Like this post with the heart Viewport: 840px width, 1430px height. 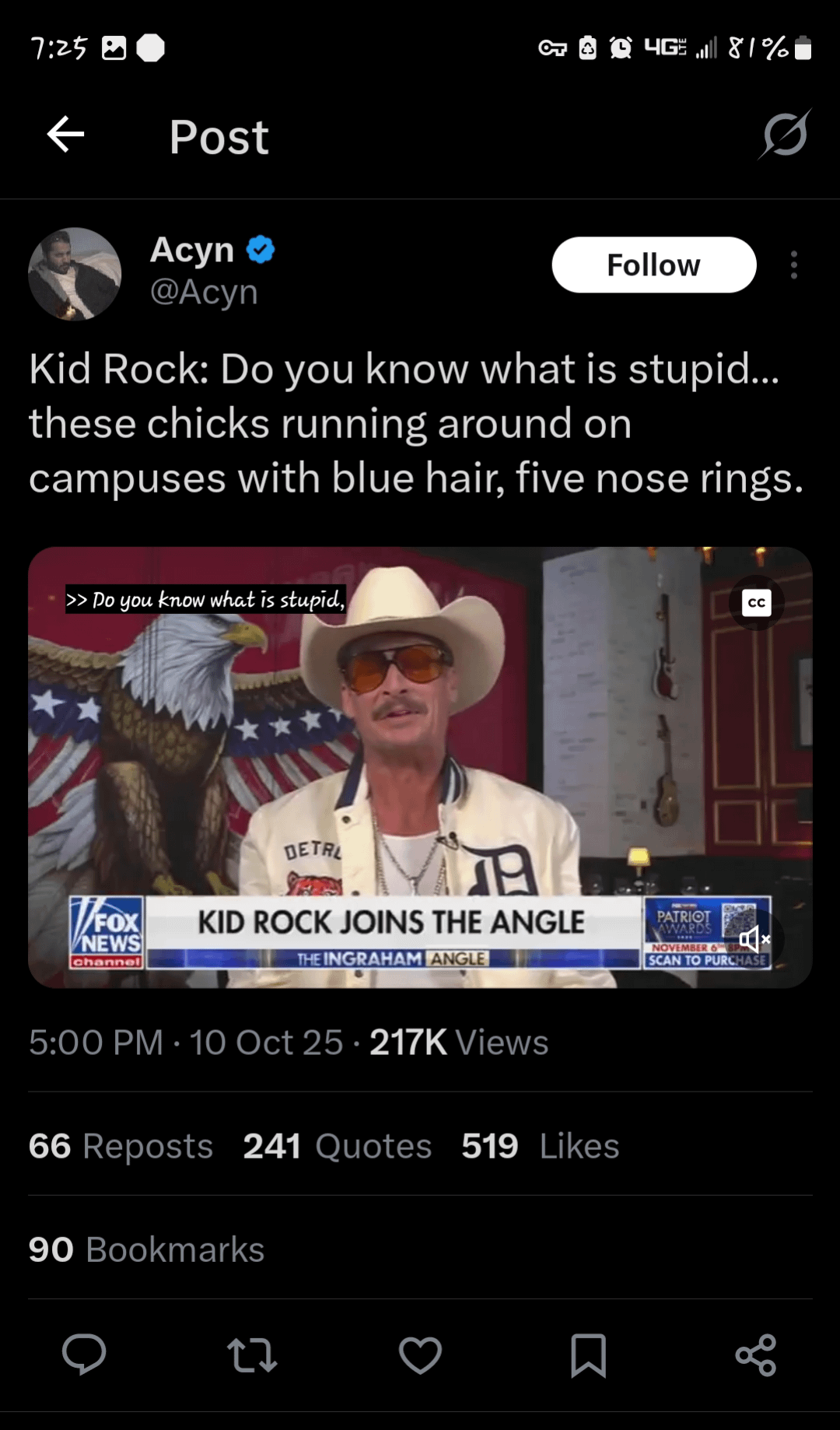coord(420,1355)
